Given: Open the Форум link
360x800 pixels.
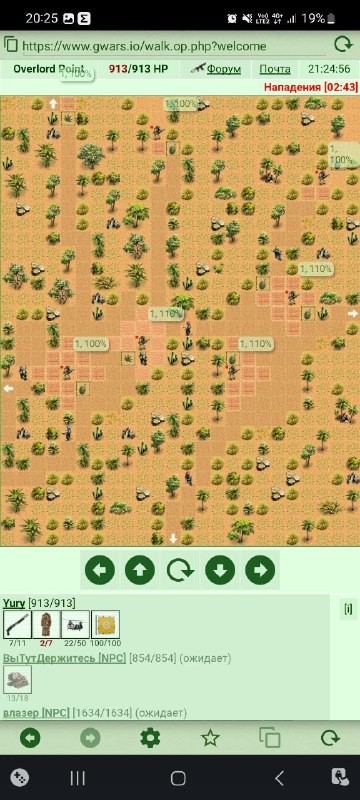Looking at the screenshot, I should [224, 69].
